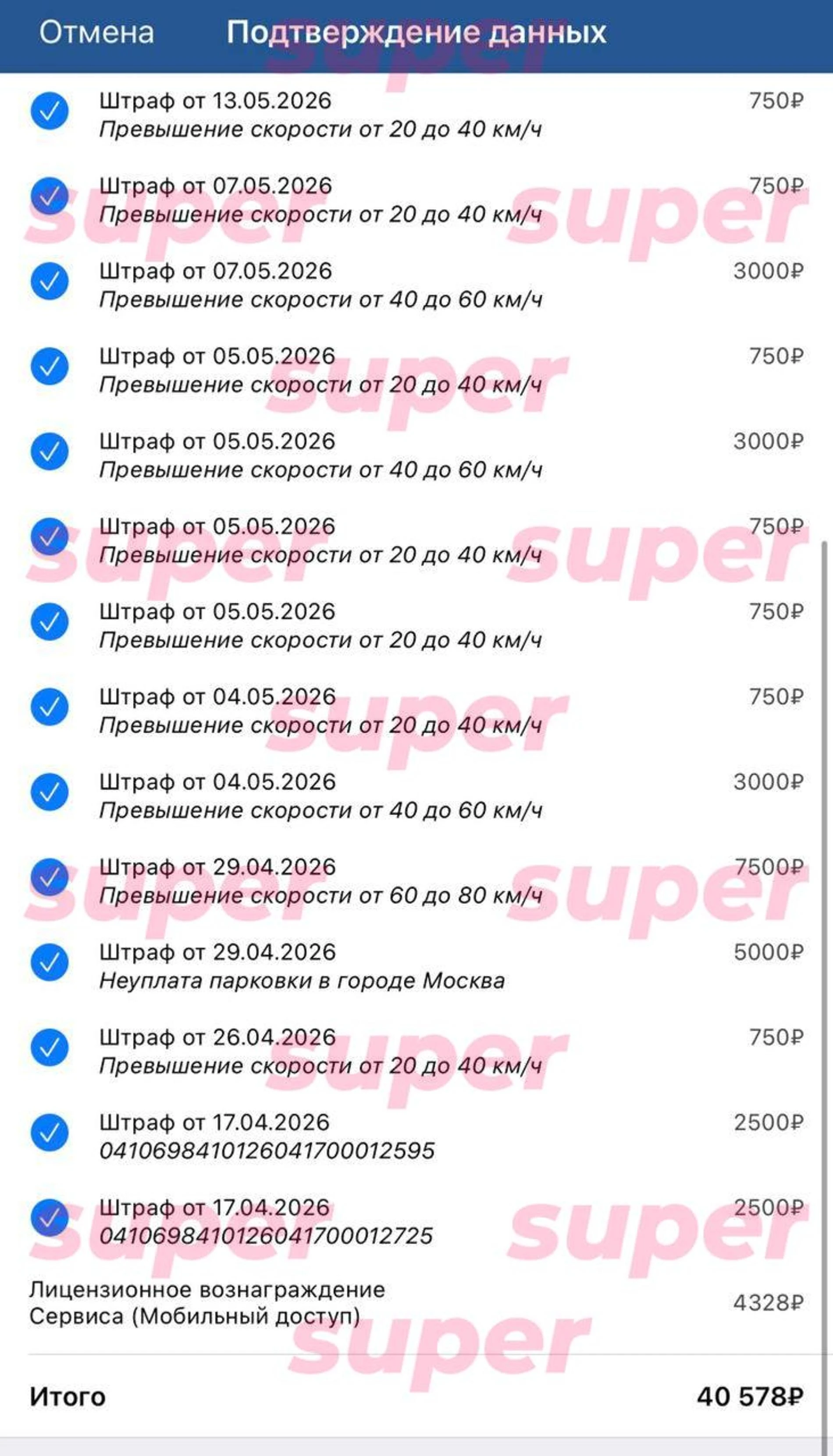Uncheck the fine numbered ending 12595
The image size is (833, 1456).
50,1133
